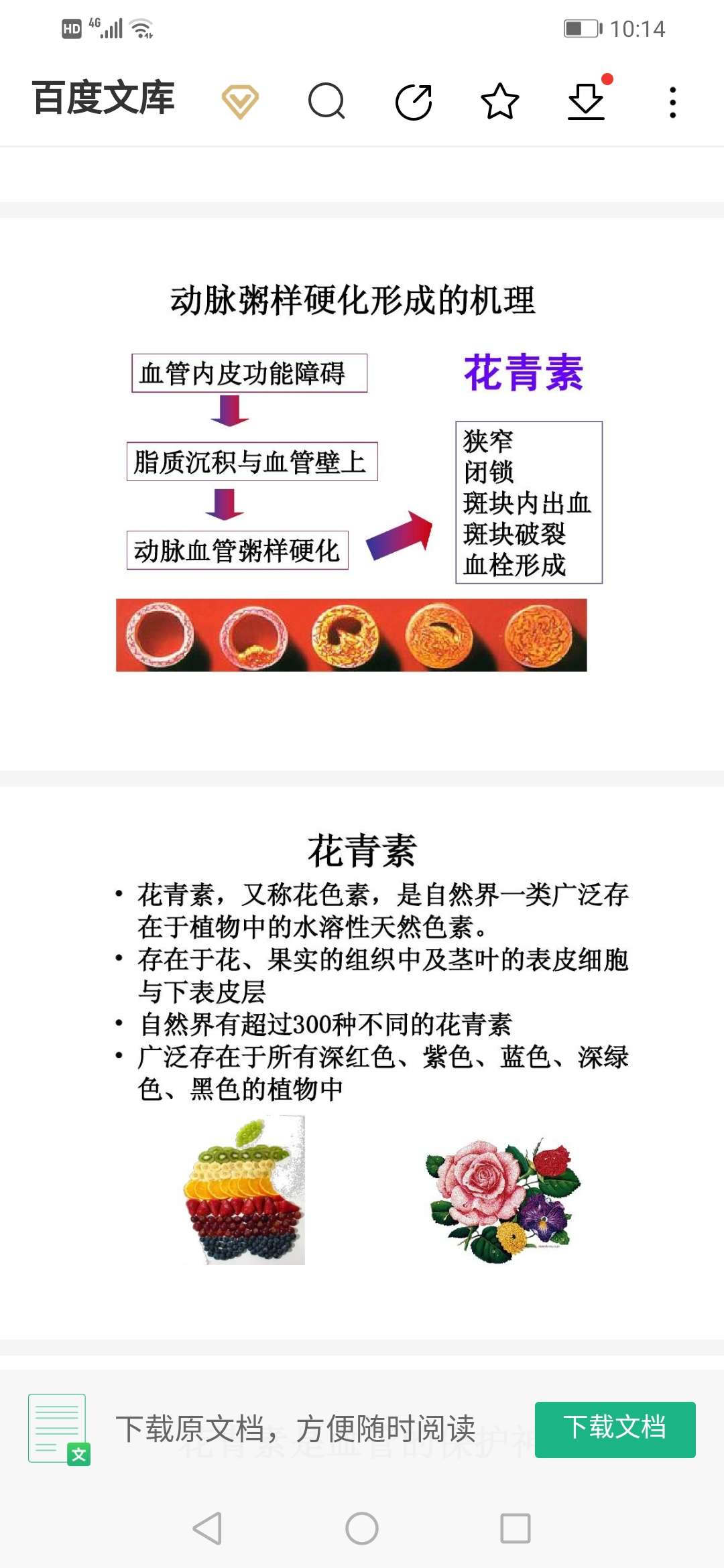The image size is (724, 1568).
Task: Go back with the system back button
Action: [x=207, y=1528]
